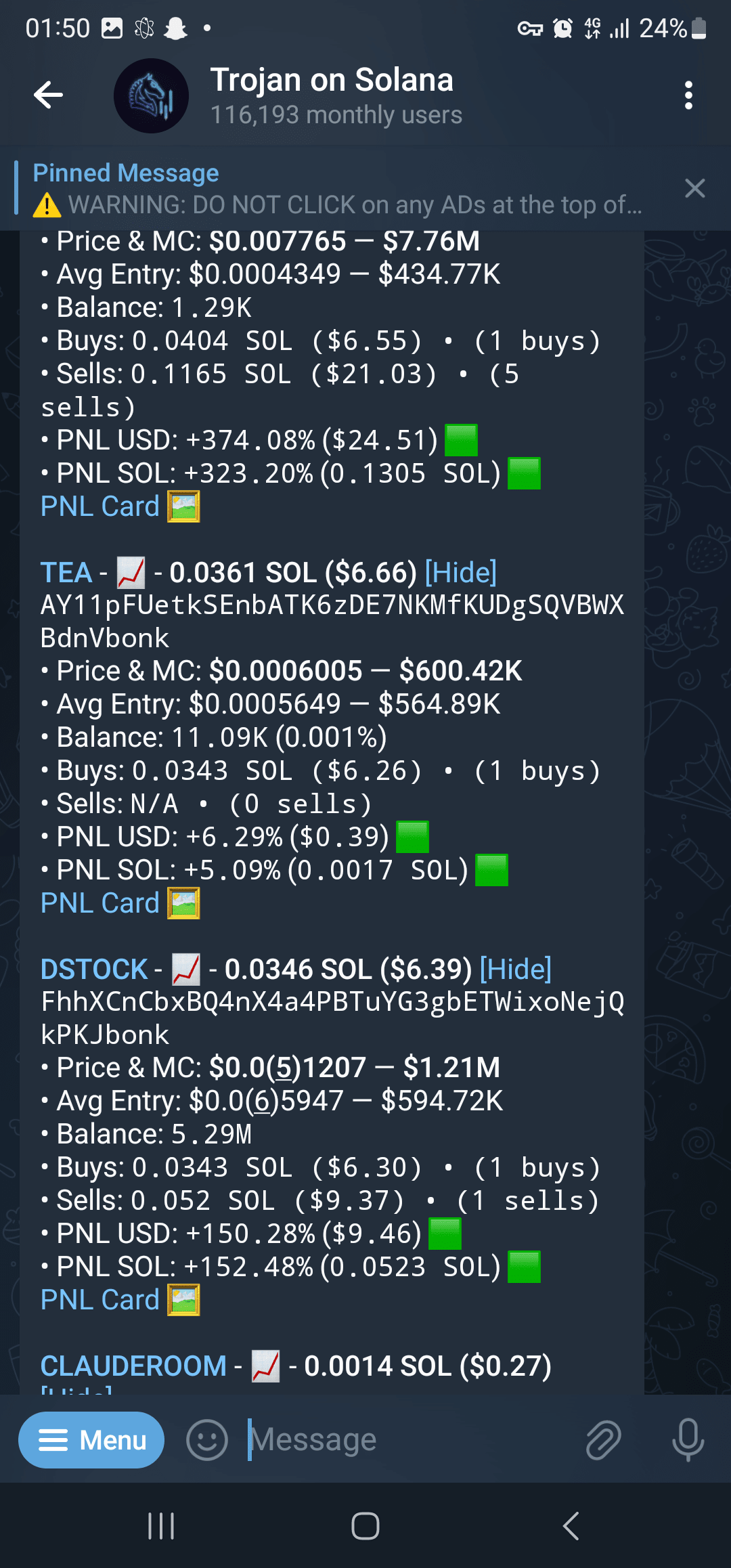The height and width of the screenshot is (1568, 731).
Task: Go to the system home screen
Action: pyautogui.click(x=365, y=1526)
